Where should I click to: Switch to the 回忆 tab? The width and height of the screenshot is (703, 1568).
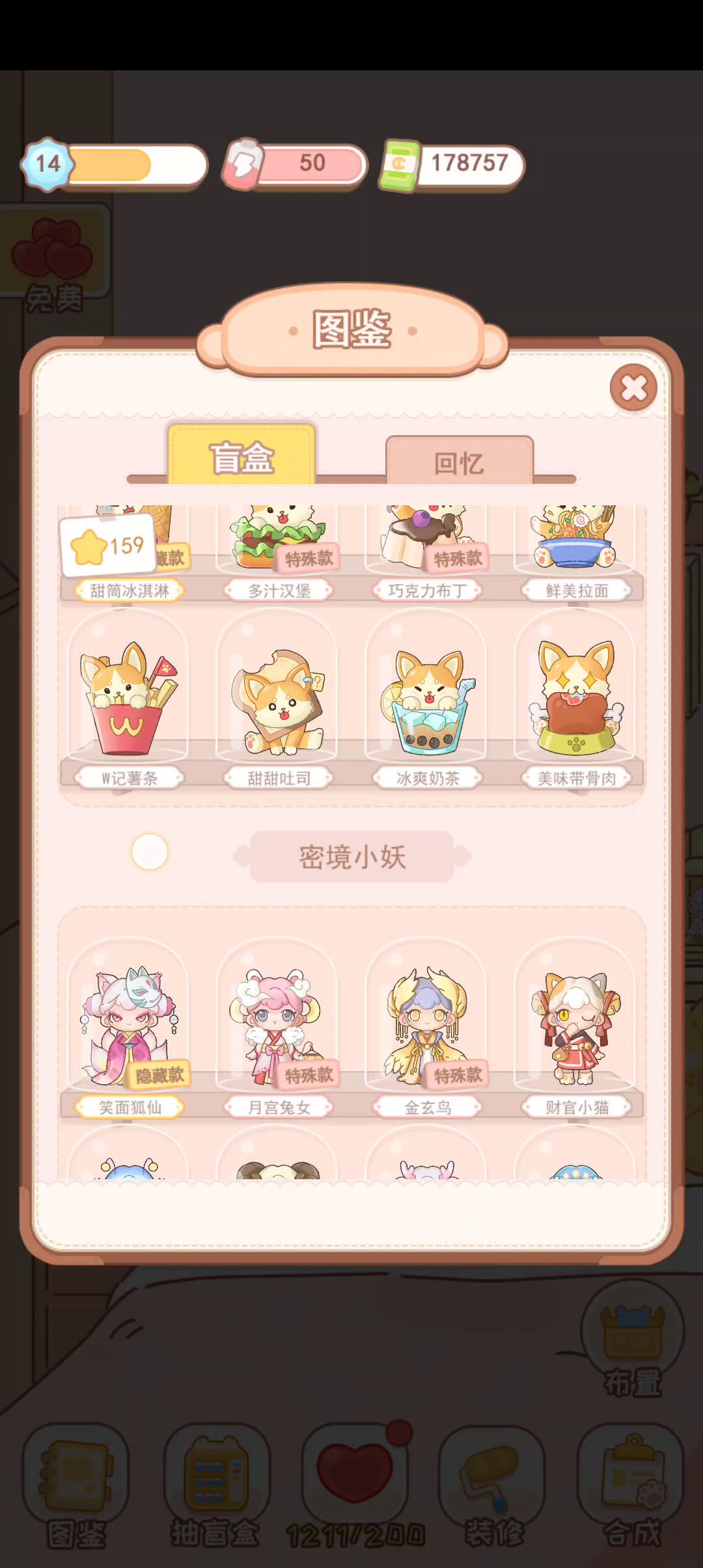pos(460,463)
